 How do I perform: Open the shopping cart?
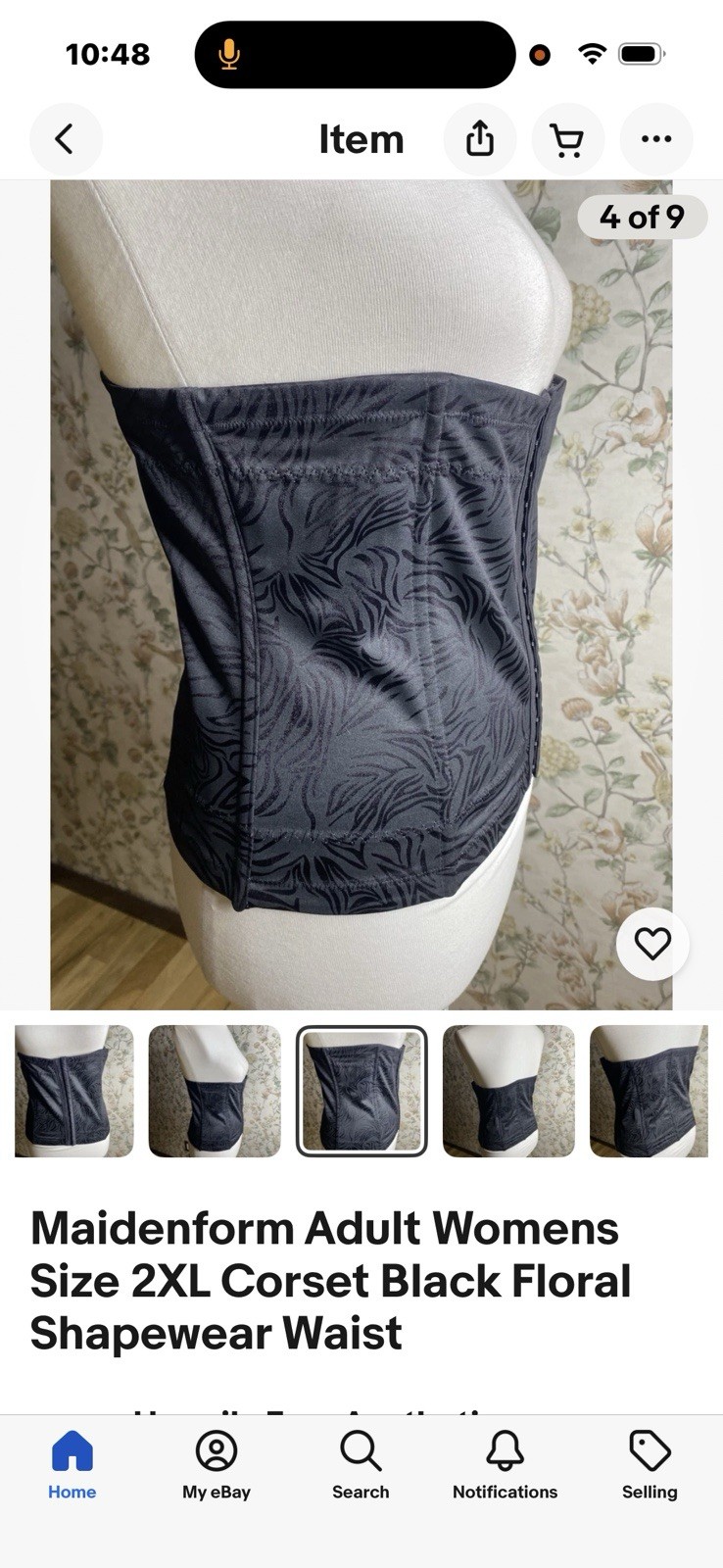[x=567, y=139]
